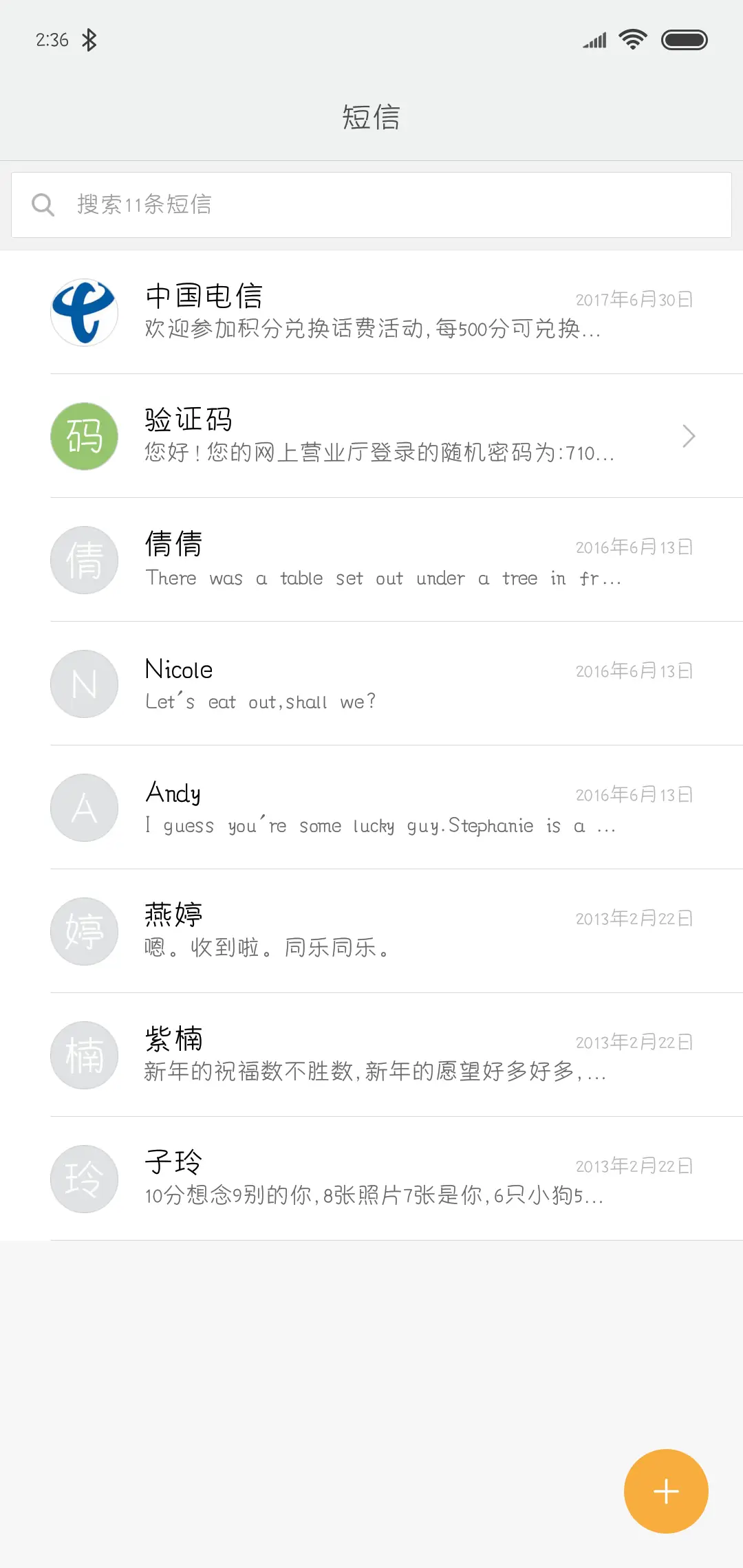This screenshot has height=1568, width=743.
Task: Click Andy's avatar letter icon
Action: tap(84, 808)
